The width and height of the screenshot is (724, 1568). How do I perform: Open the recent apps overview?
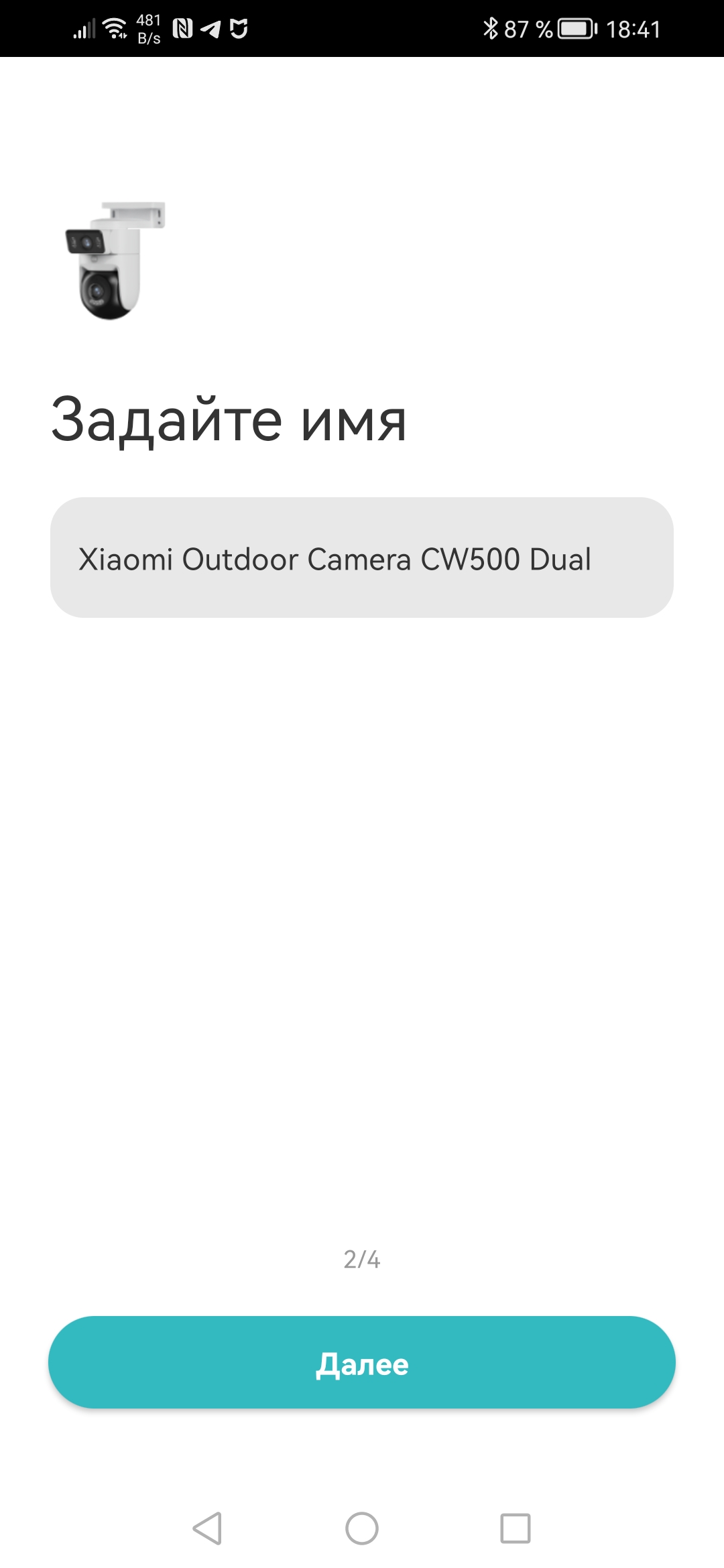(x=515, y=1528)
